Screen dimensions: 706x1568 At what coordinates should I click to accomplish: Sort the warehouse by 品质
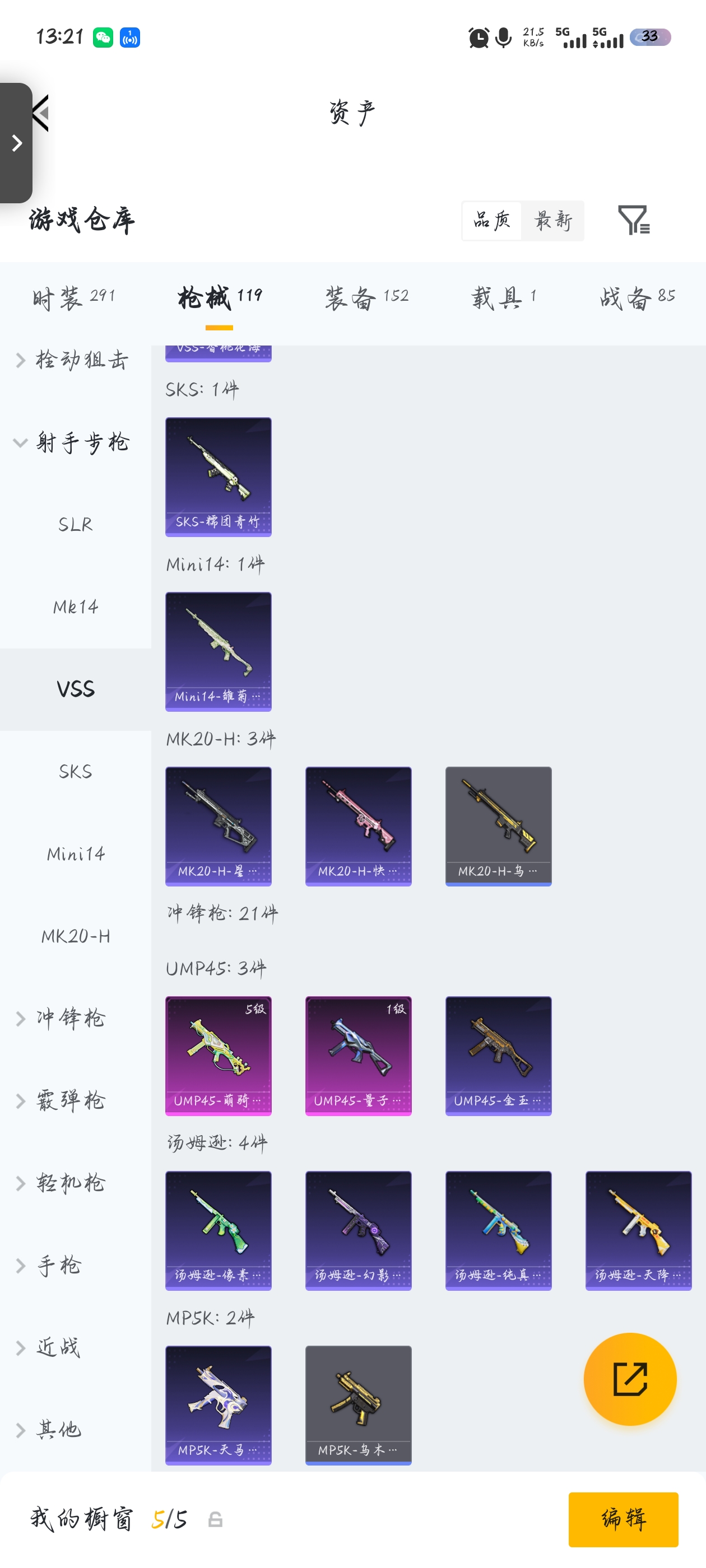pyautogui.click(x=491, y=220)
